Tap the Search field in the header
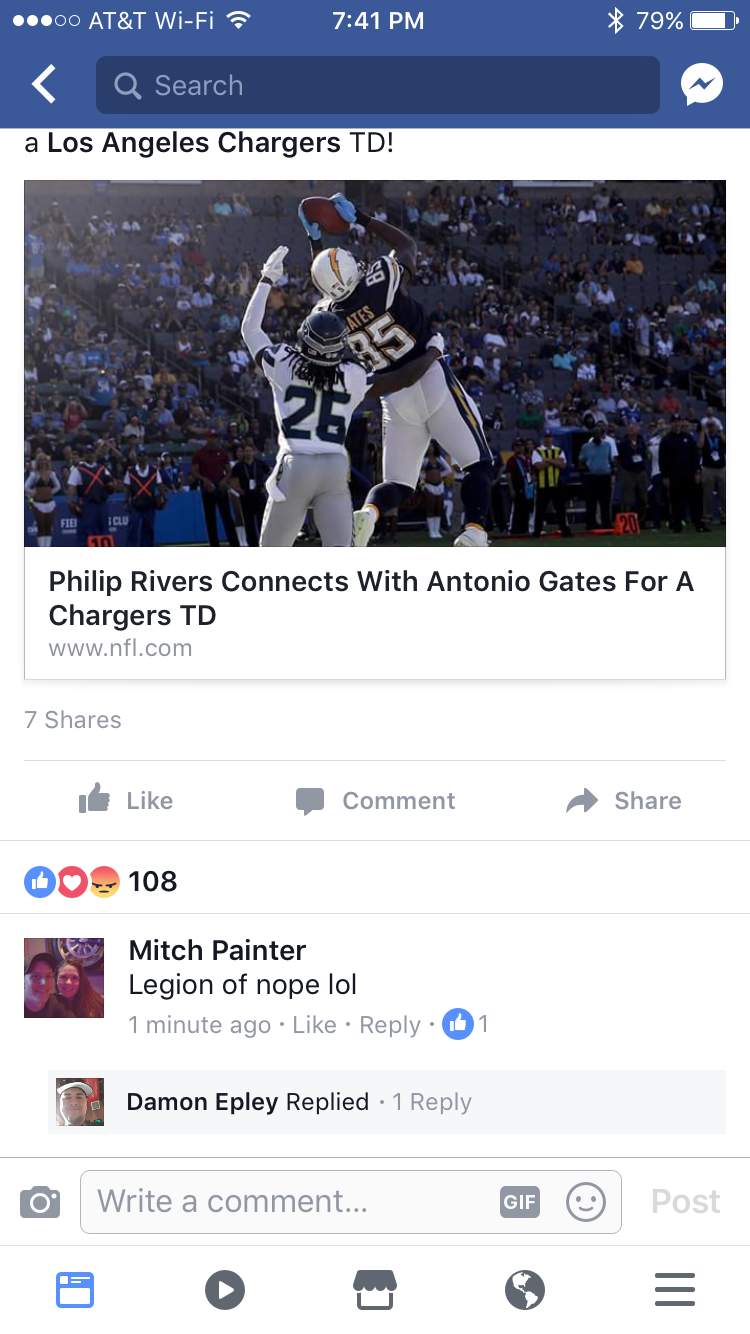This screenshot has height=1334, width=750. pos(377,85)
